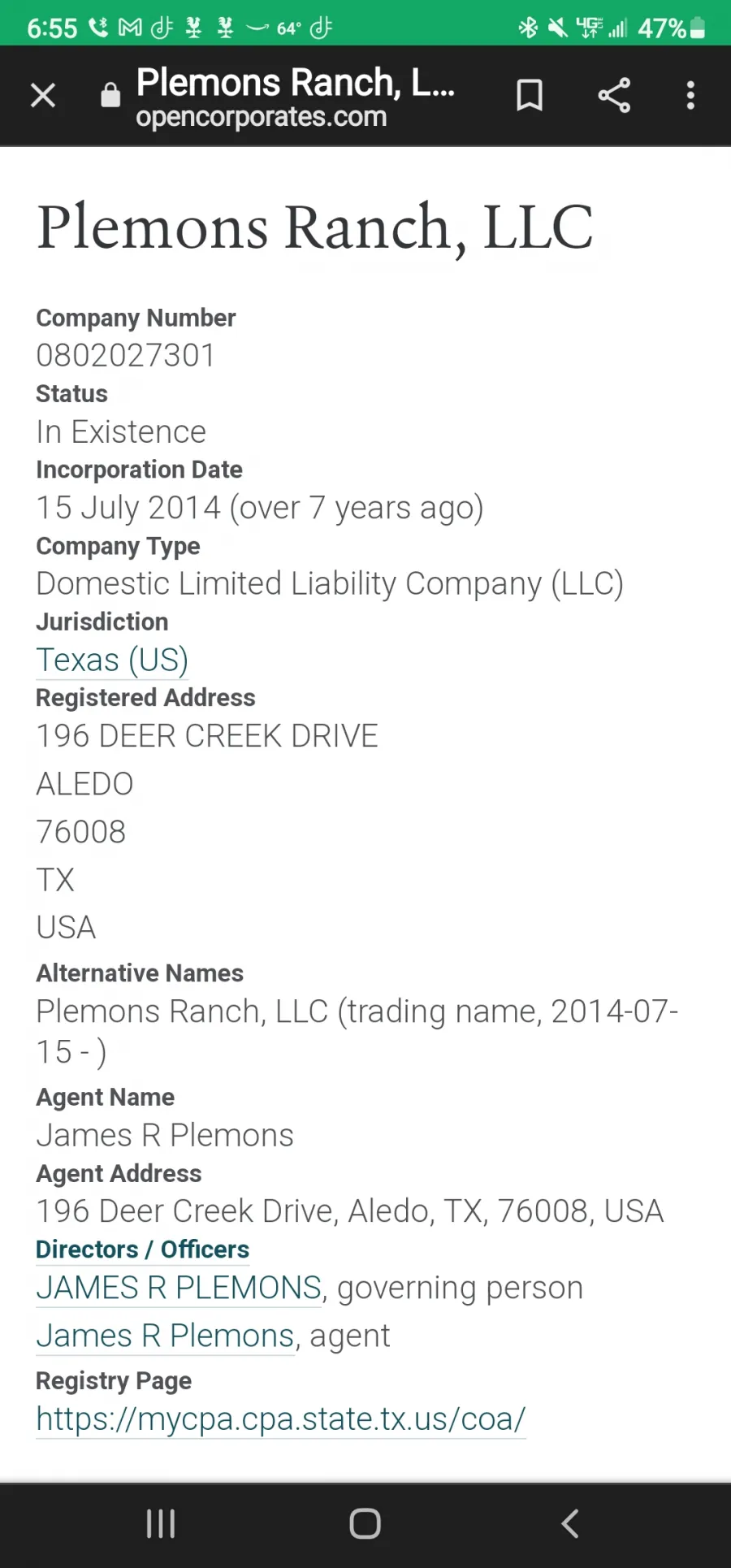
Task: Visit the mycpa.cpa.state.tx.us registry page
Action: coord(281,1419)
